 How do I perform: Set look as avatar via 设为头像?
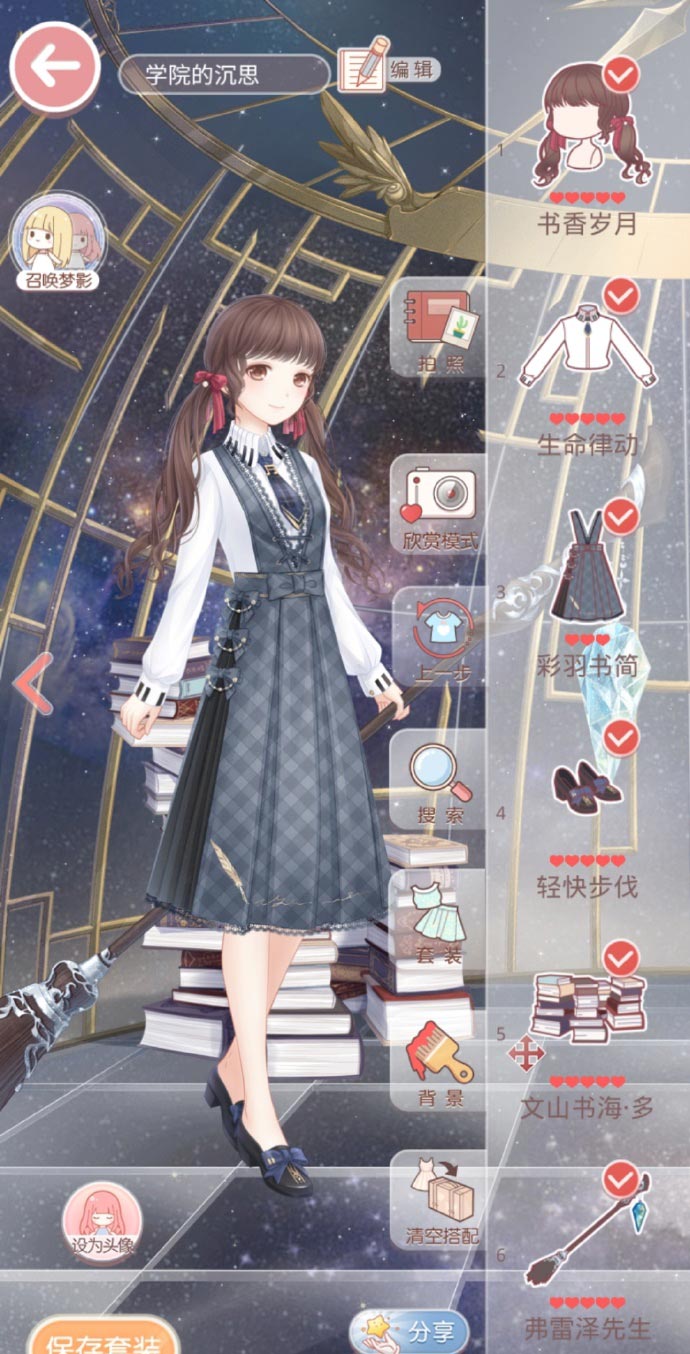click(x=102, y=1222)
